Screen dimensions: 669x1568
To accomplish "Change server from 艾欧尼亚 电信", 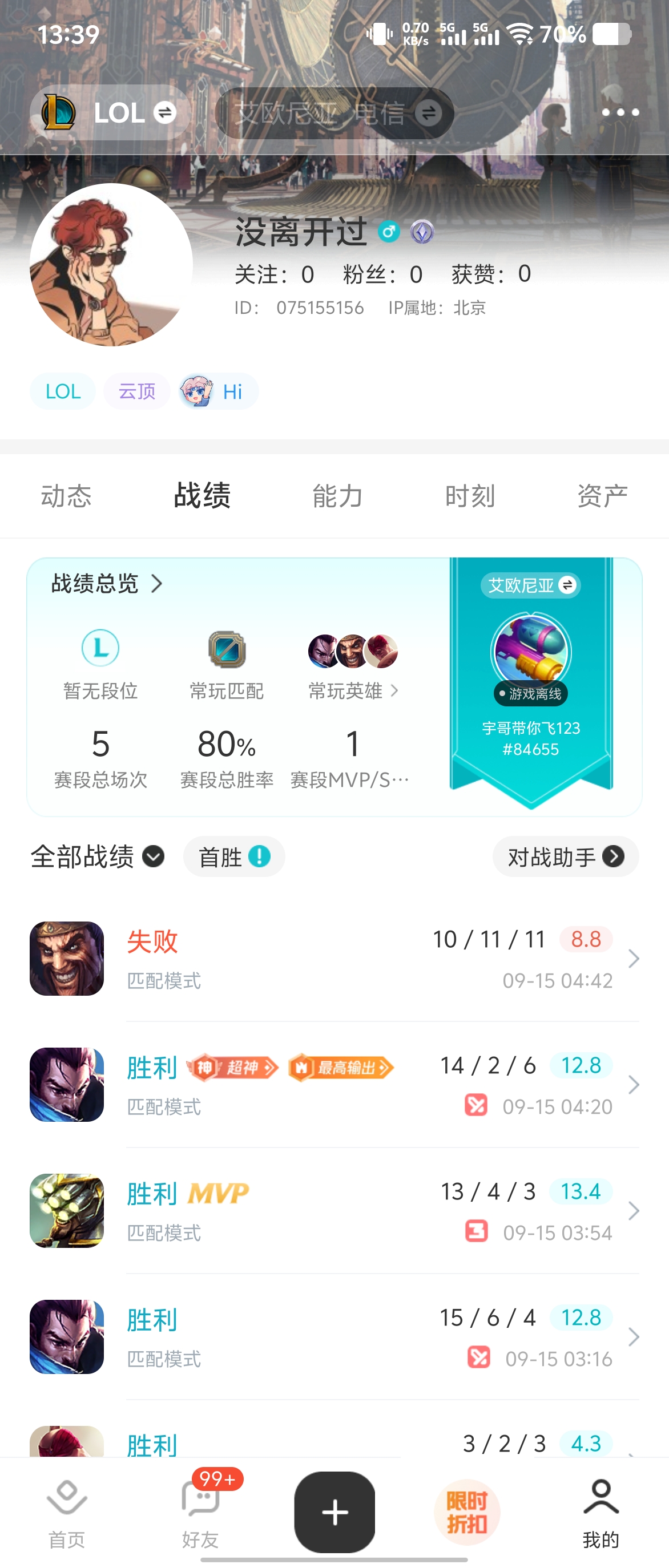I will coord(334,113).
